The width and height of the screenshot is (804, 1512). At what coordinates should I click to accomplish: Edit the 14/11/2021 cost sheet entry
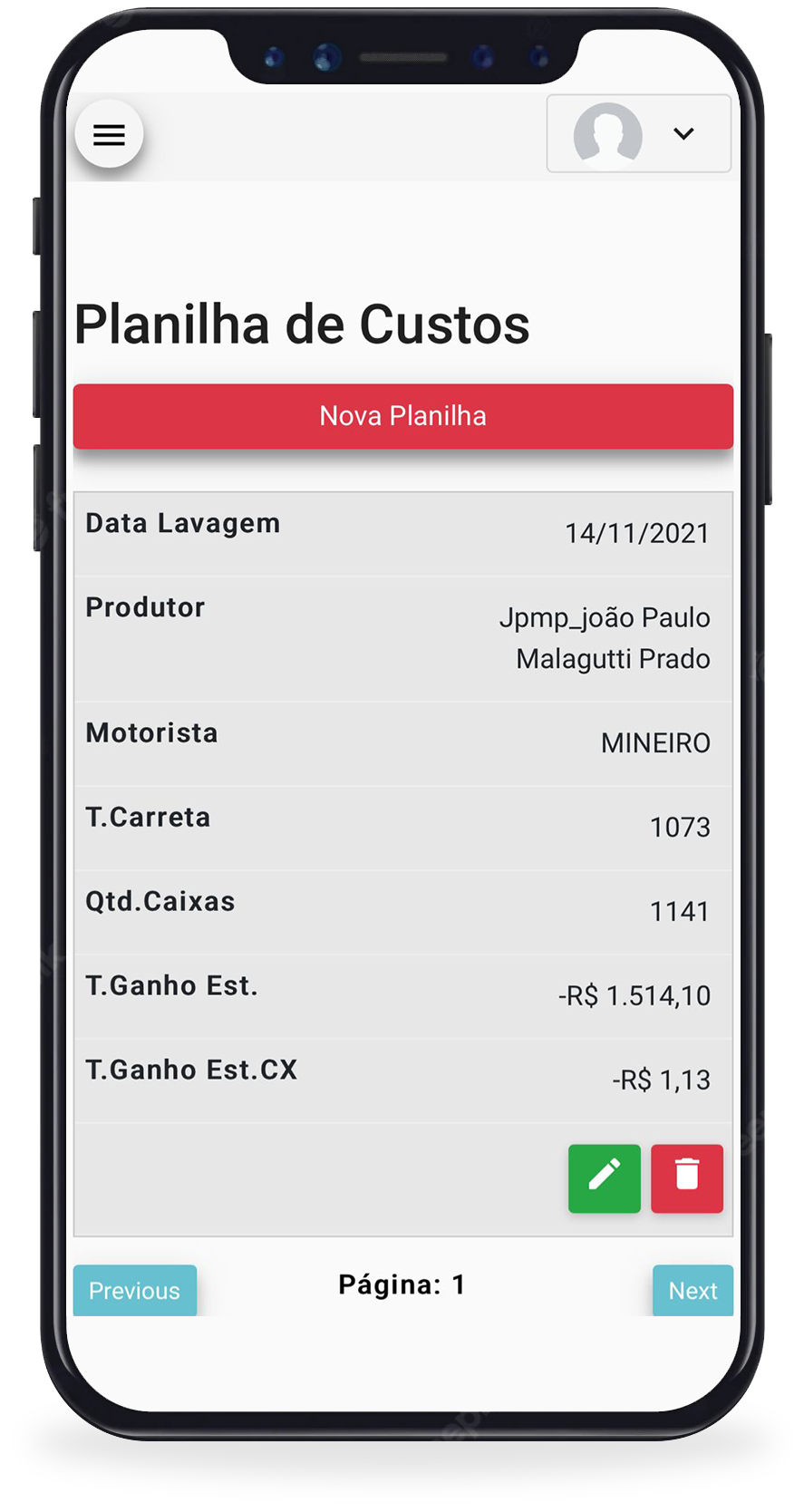pyautogui.click(x=604, y=1178)
